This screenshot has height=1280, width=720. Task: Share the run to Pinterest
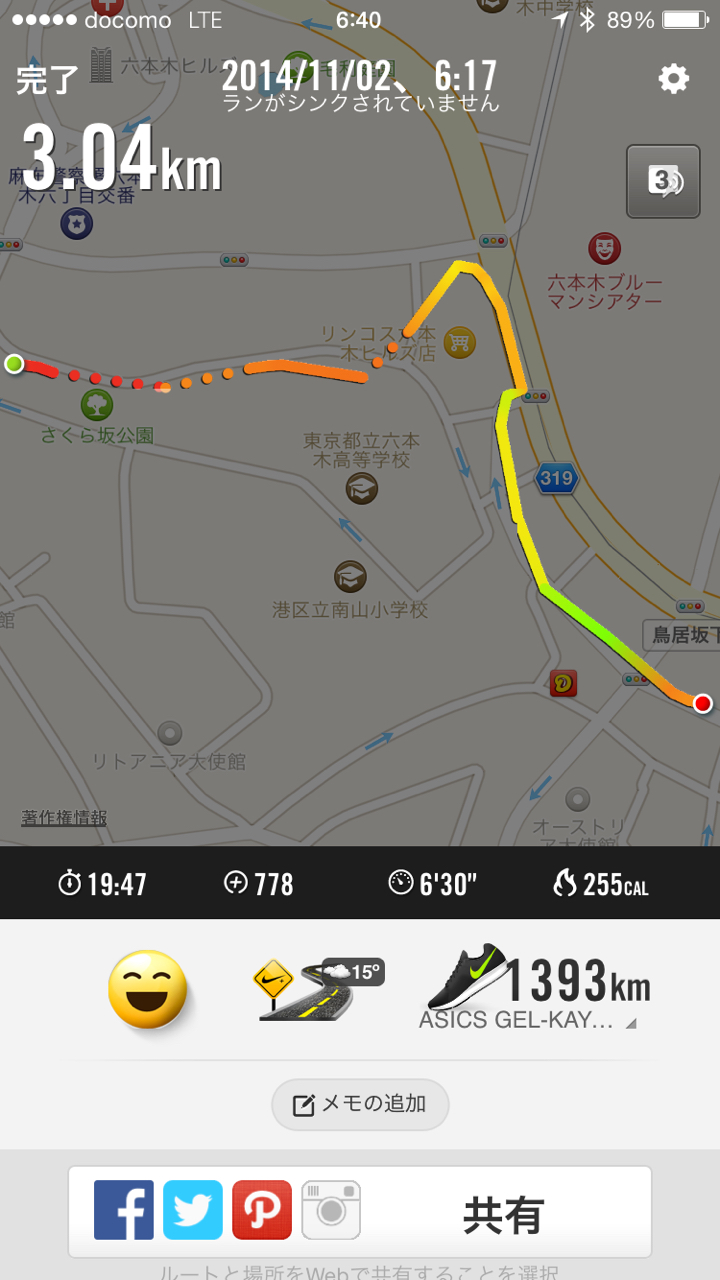[x=262, y=1210]
